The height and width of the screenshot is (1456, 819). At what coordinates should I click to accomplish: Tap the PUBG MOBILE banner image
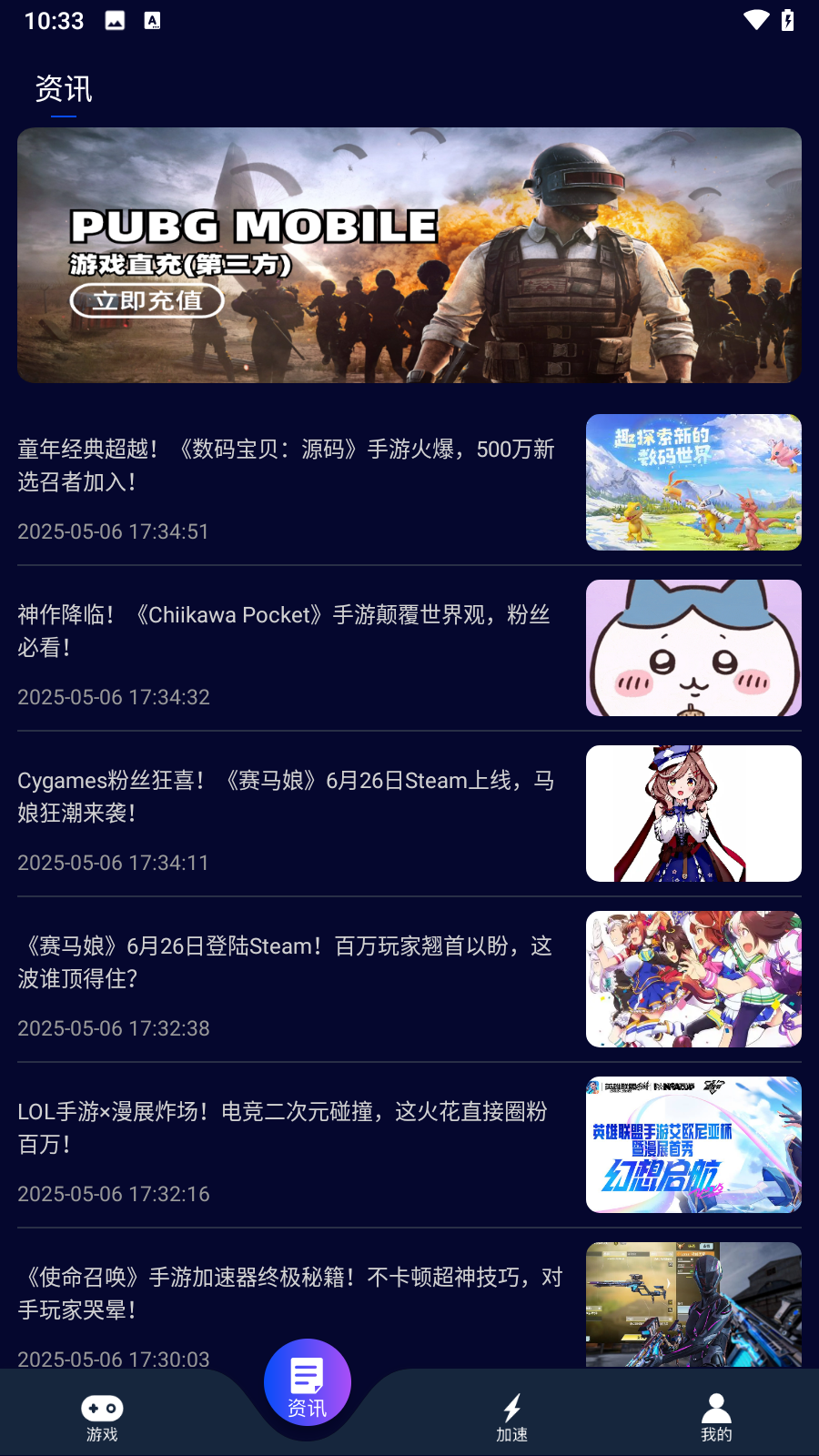409,255
